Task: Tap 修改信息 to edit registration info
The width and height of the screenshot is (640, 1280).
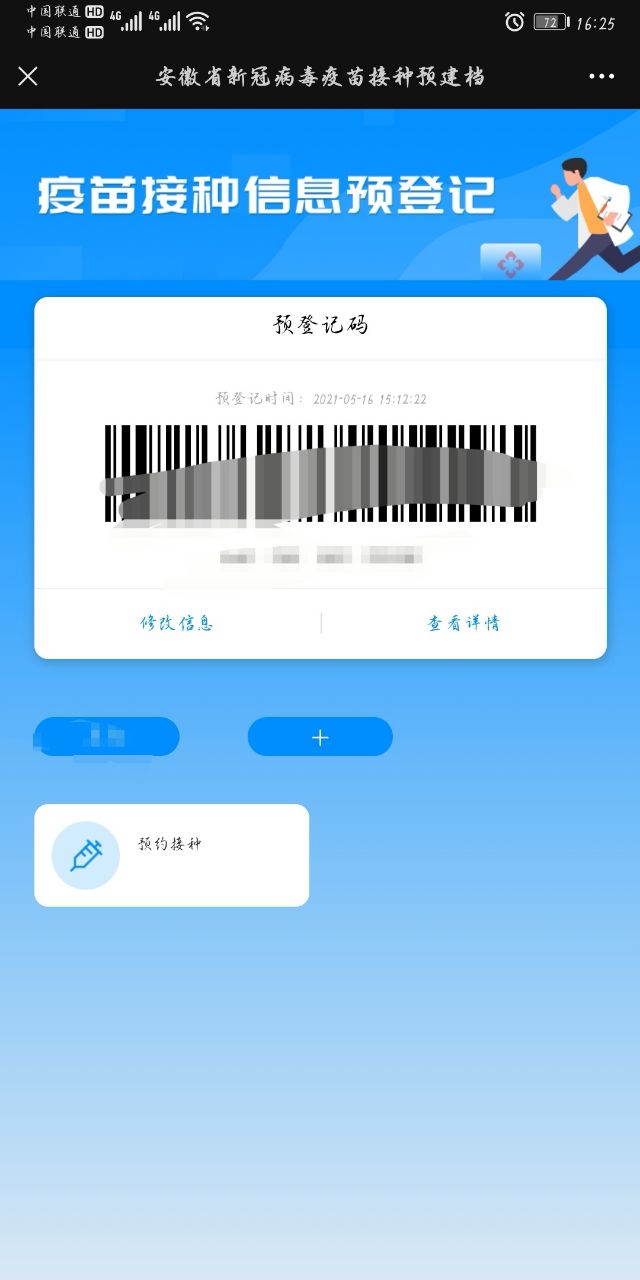Action: 177,623
